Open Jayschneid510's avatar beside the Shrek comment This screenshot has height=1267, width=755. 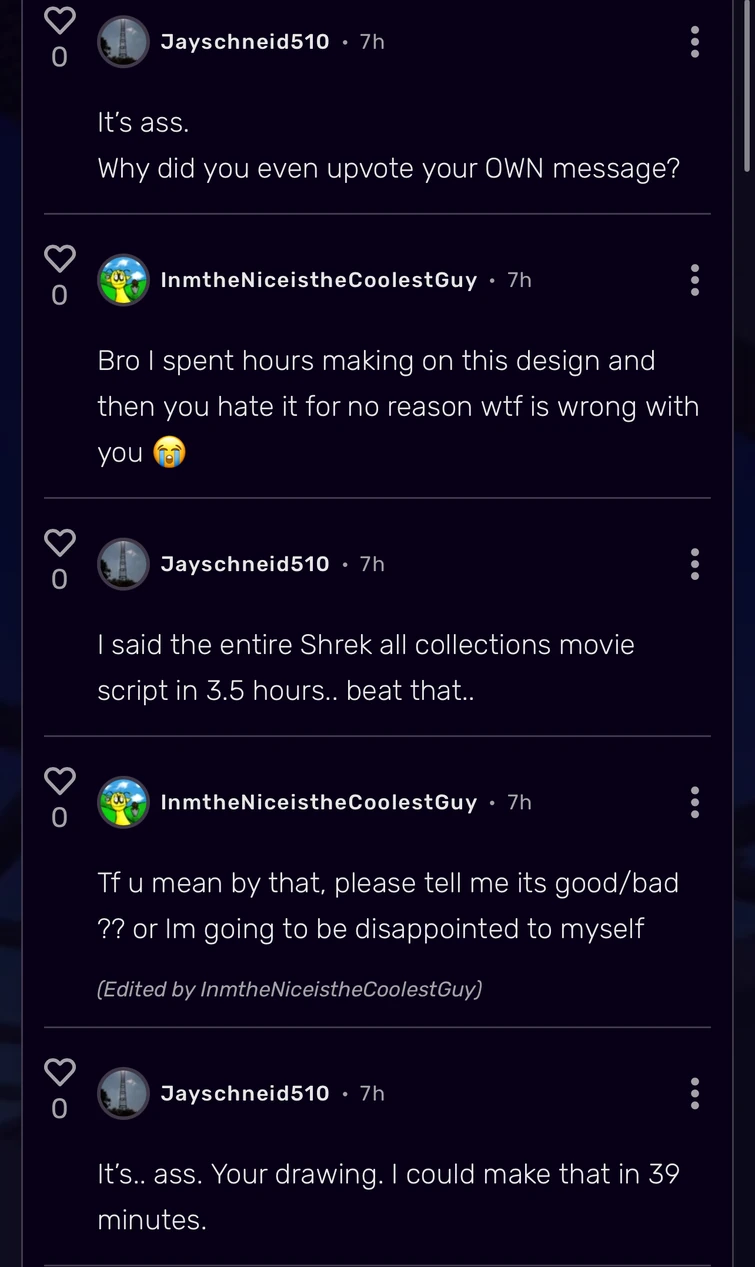pyautogui.click(x=122, y=563)
